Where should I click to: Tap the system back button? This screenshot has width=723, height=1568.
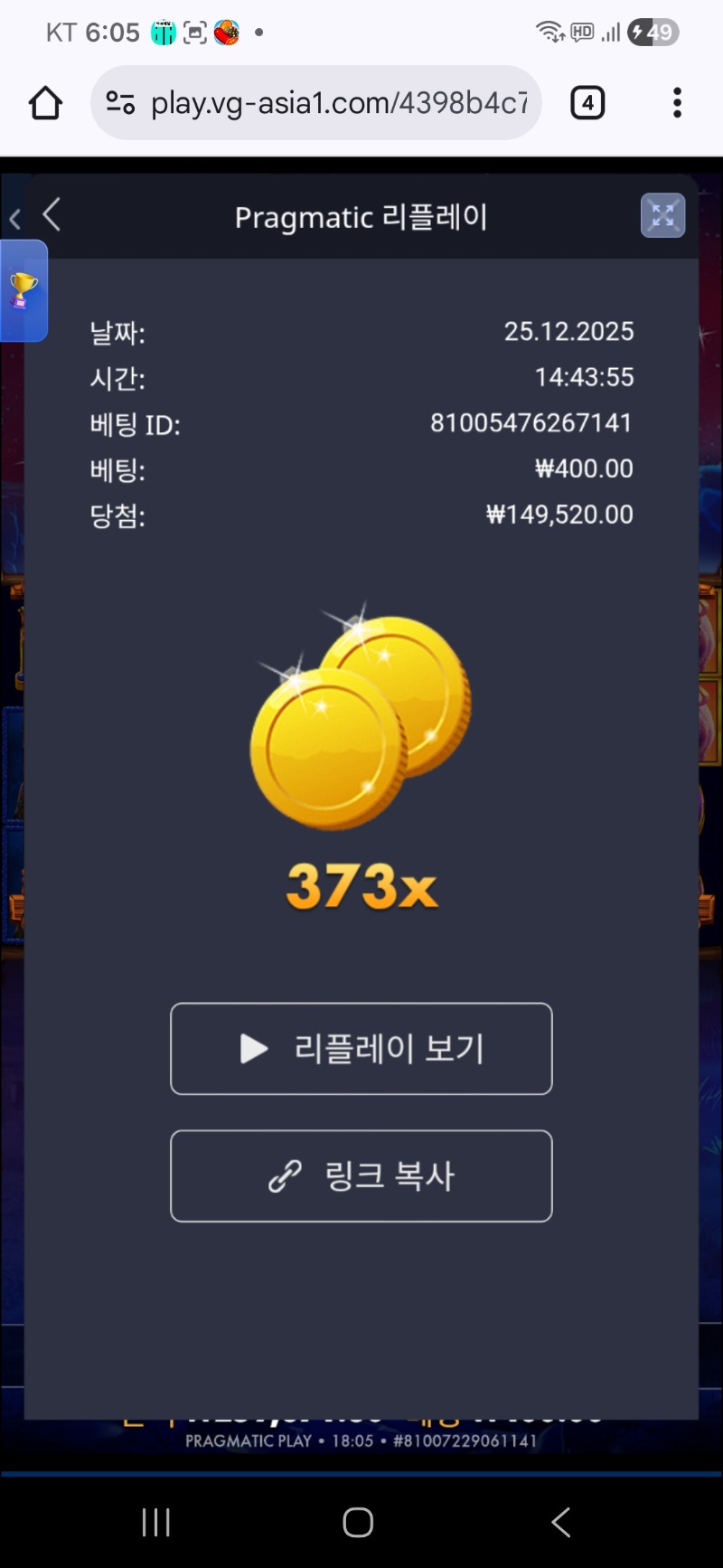[x=561, y=1522]
